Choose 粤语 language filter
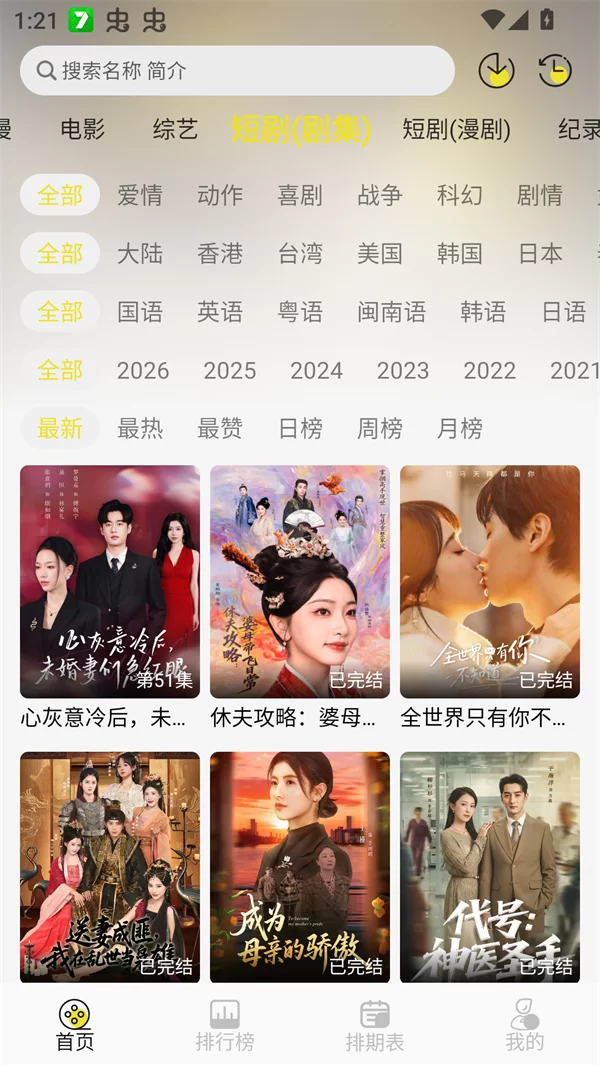The height and width of the screenshot is (1066, 600). coord(300,312)
